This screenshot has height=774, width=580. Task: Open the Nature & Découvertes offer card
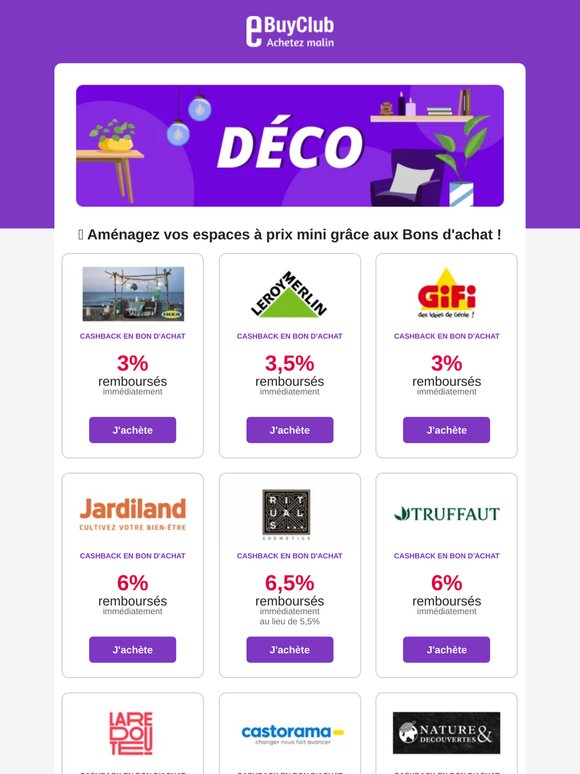pos(446,734)
